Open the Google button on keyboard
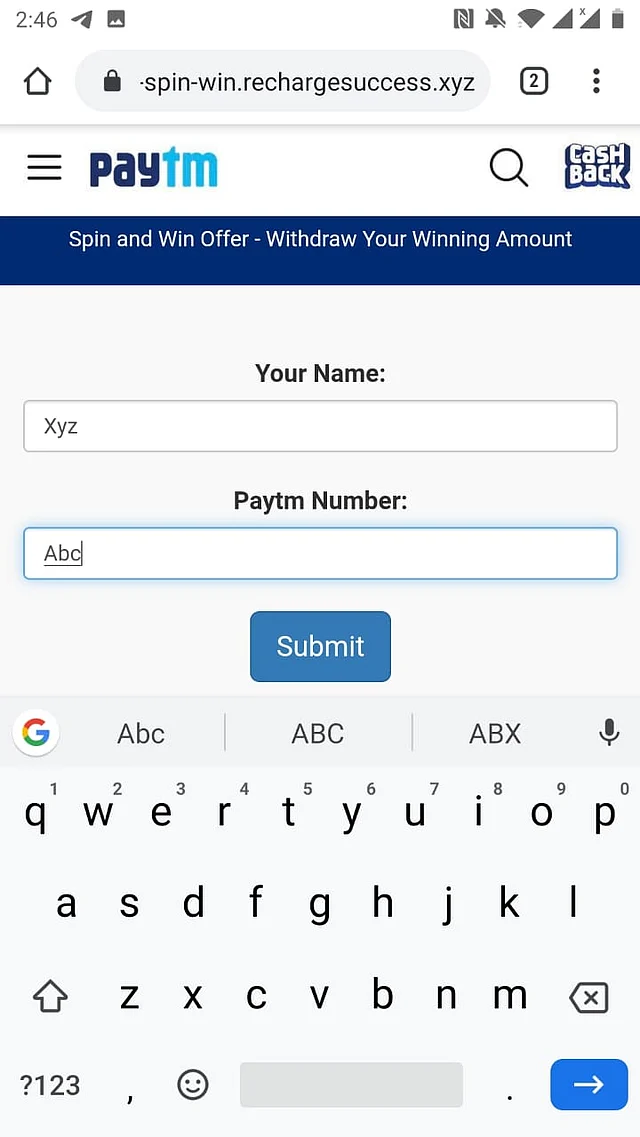Viewport: 640px width, 1137px height. [x=36, y=732]
